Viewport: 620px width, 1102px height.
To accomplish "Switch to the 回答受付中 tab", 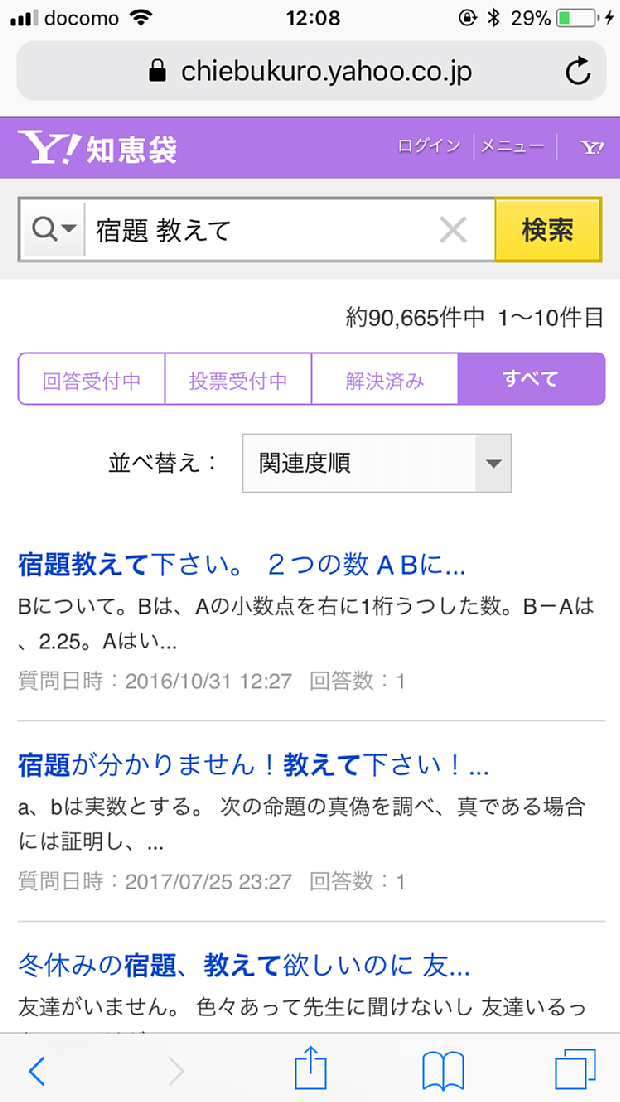I will coord(92,380).
